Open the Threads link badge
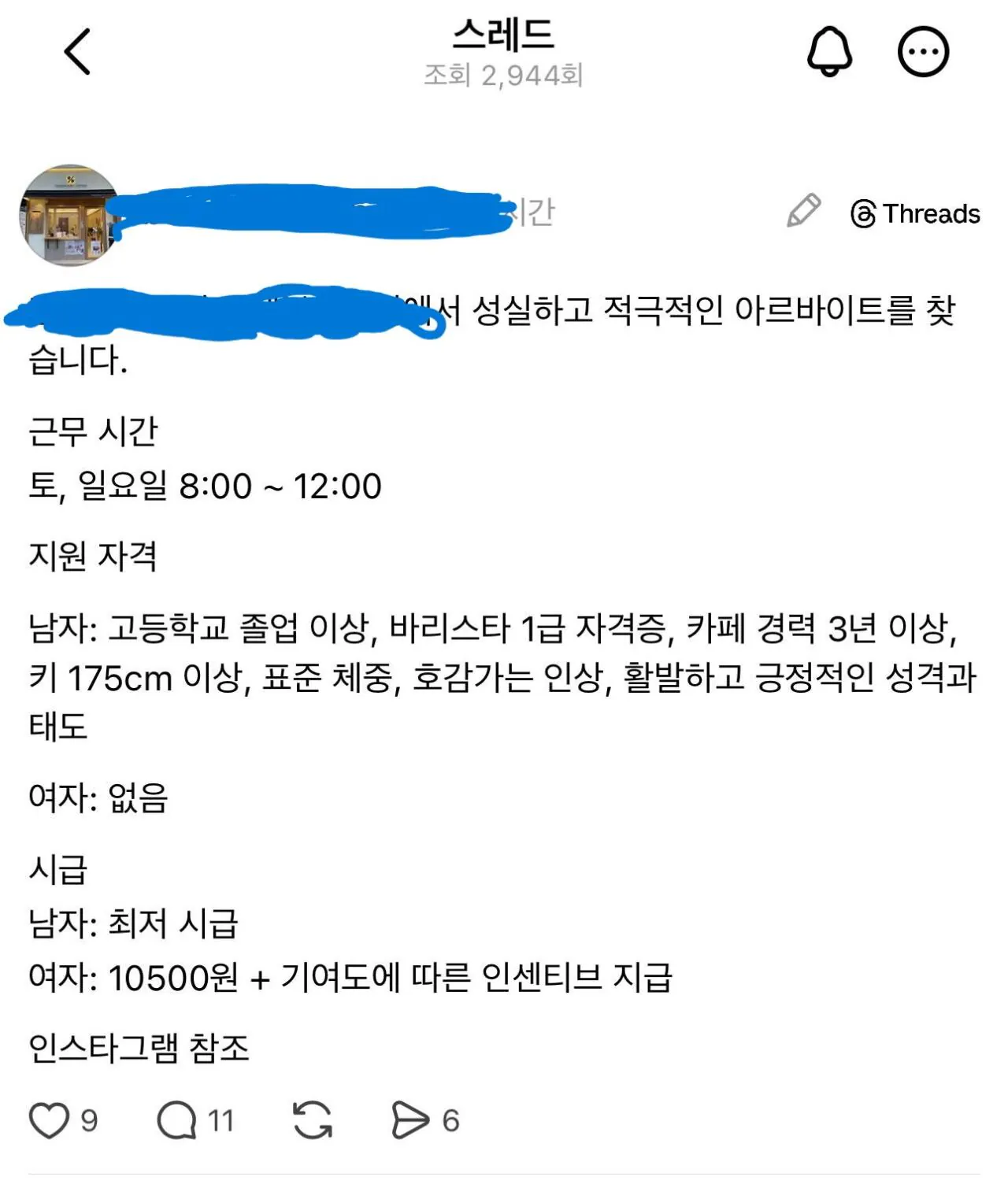The image size is (1008, 1184). 915,213
